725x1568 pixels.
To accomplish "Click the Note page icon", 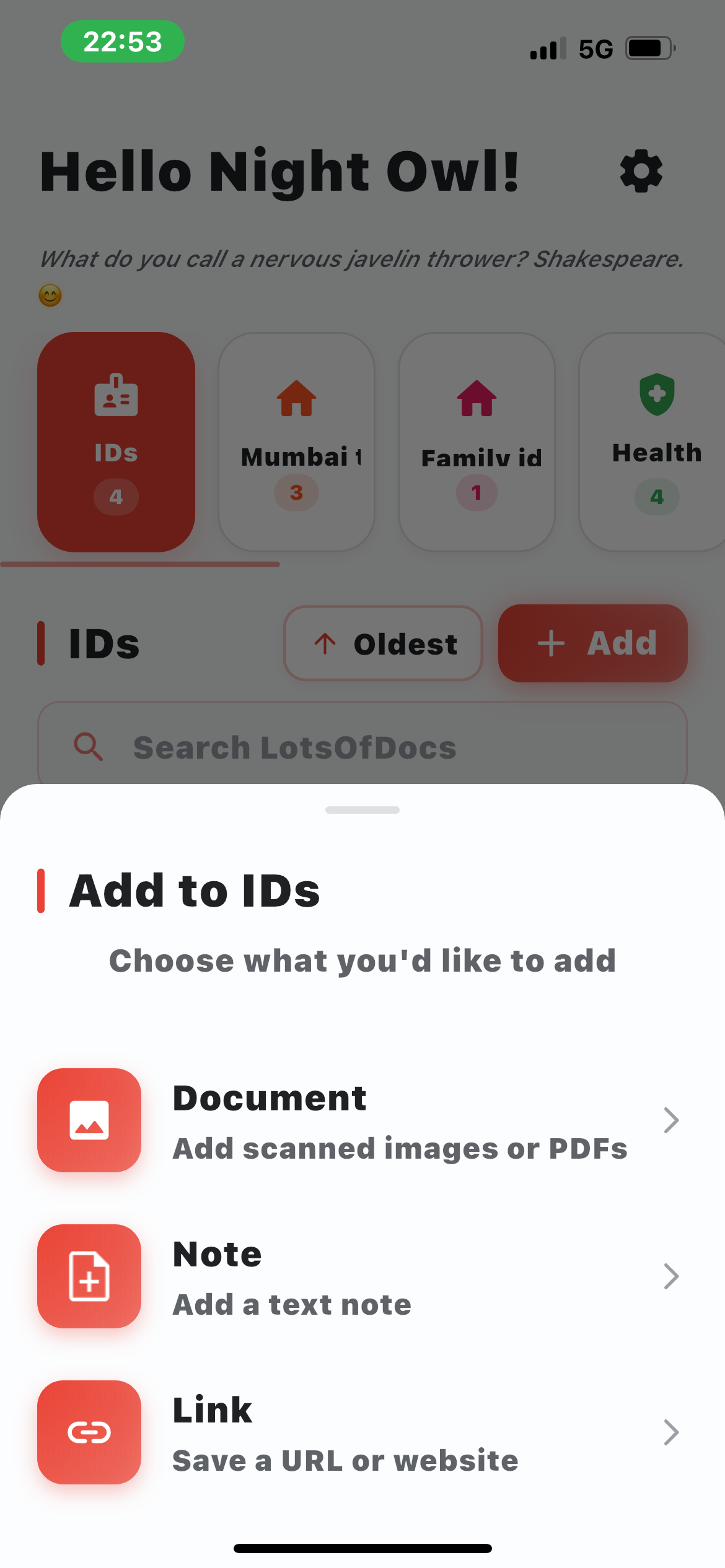I will [89, 1277].
